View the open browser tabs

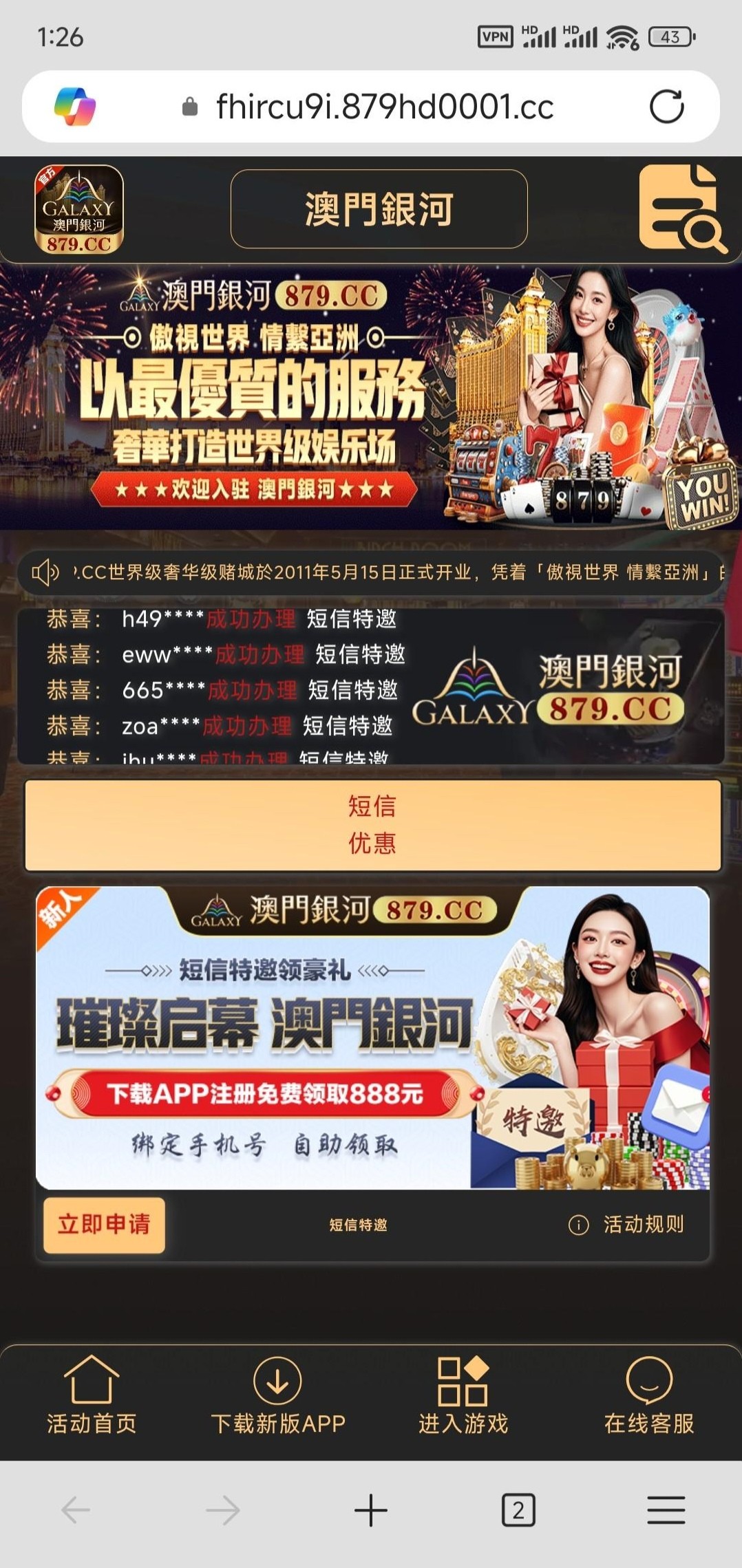click(x=518, y=1510)
